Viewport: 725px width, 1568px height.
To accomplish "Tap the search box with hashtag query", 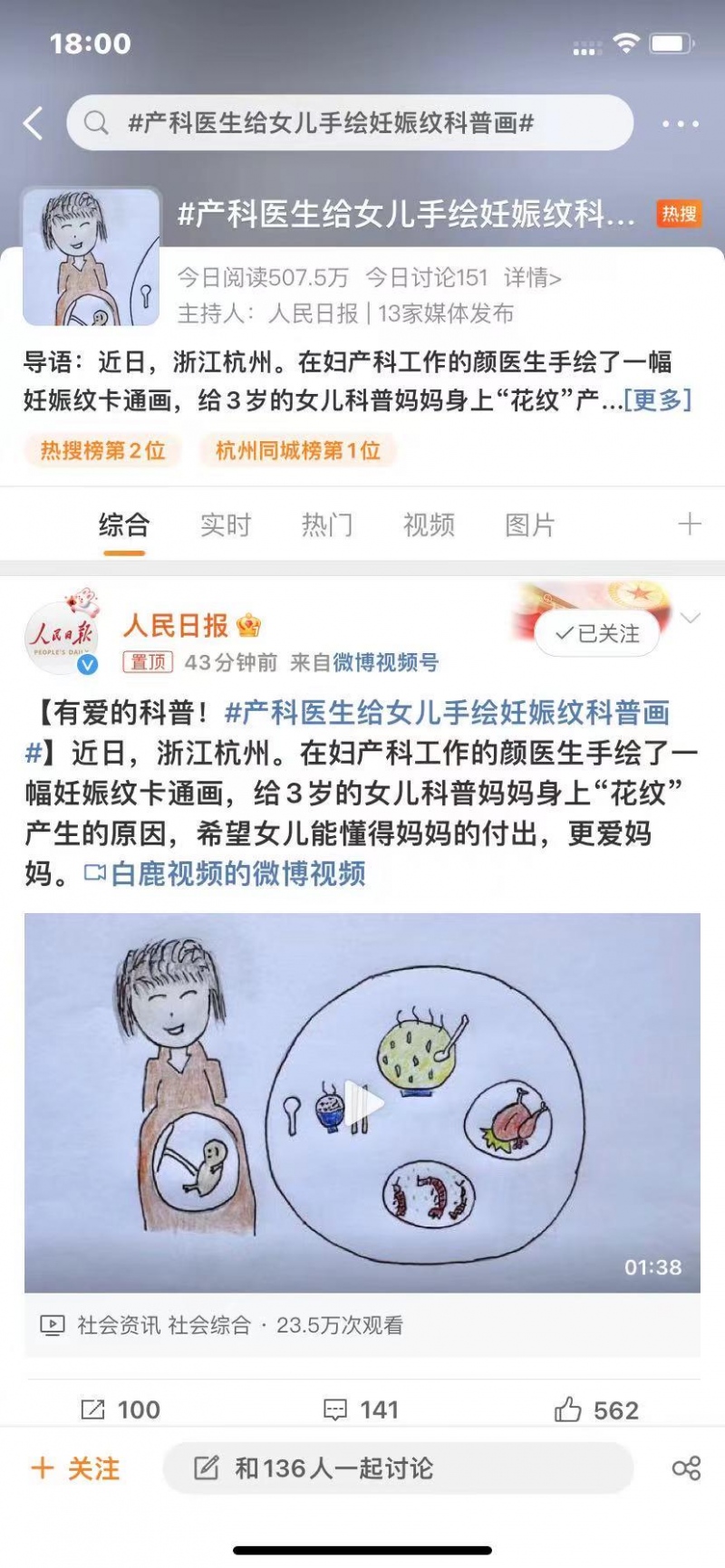I will (349, 123).
